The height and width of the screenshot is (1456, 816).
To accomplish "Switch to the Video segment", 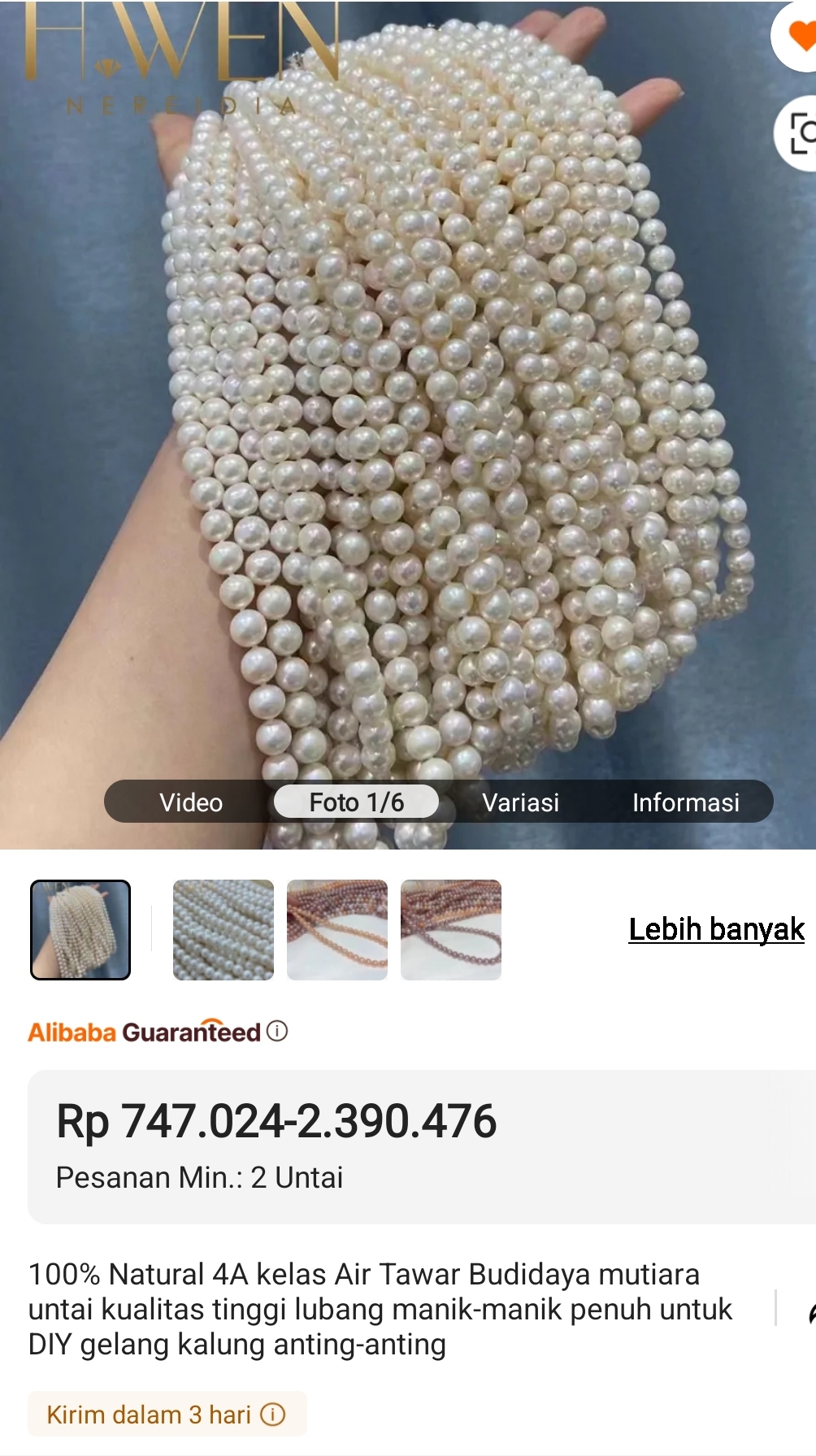I will pyautogui.click(x=191, y=802).
